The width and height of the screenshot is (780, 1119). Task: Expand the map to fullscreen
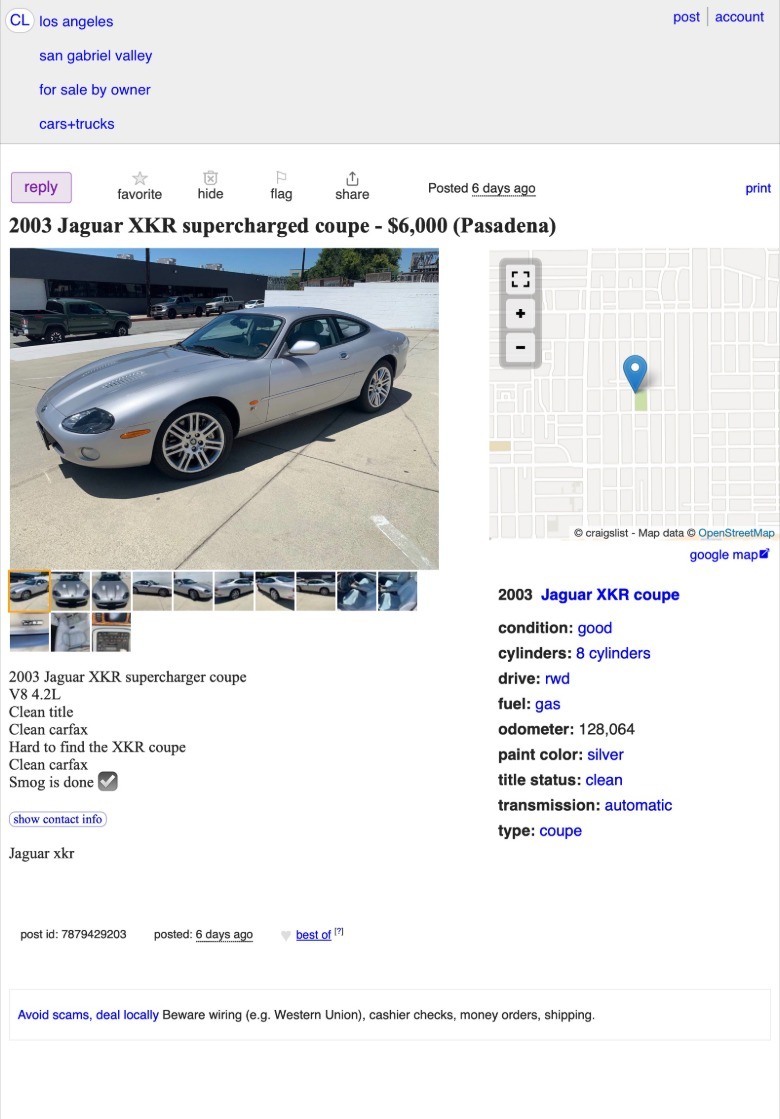pos(520,280)
